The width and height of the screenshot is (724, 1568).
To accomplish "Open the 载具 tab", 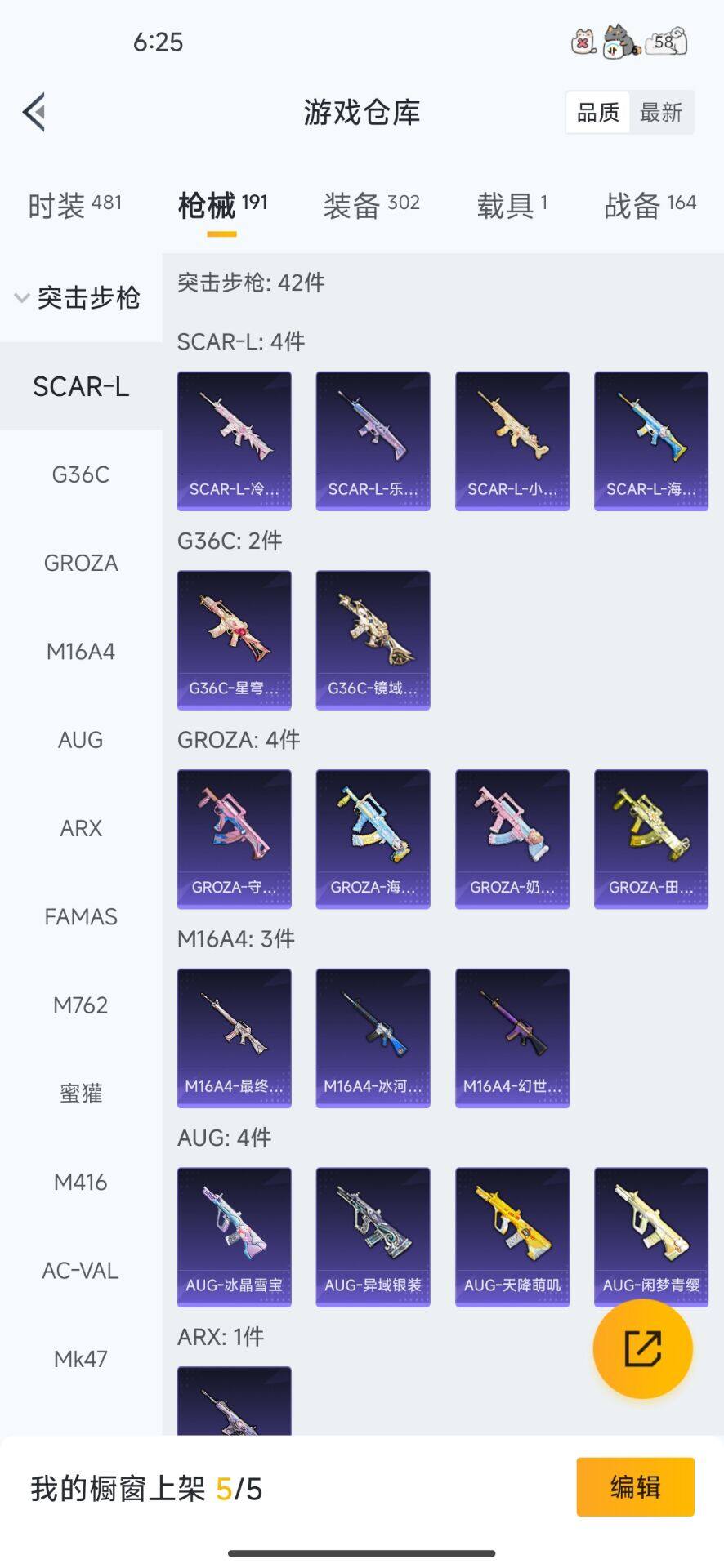I will click(x=512, y=205).
